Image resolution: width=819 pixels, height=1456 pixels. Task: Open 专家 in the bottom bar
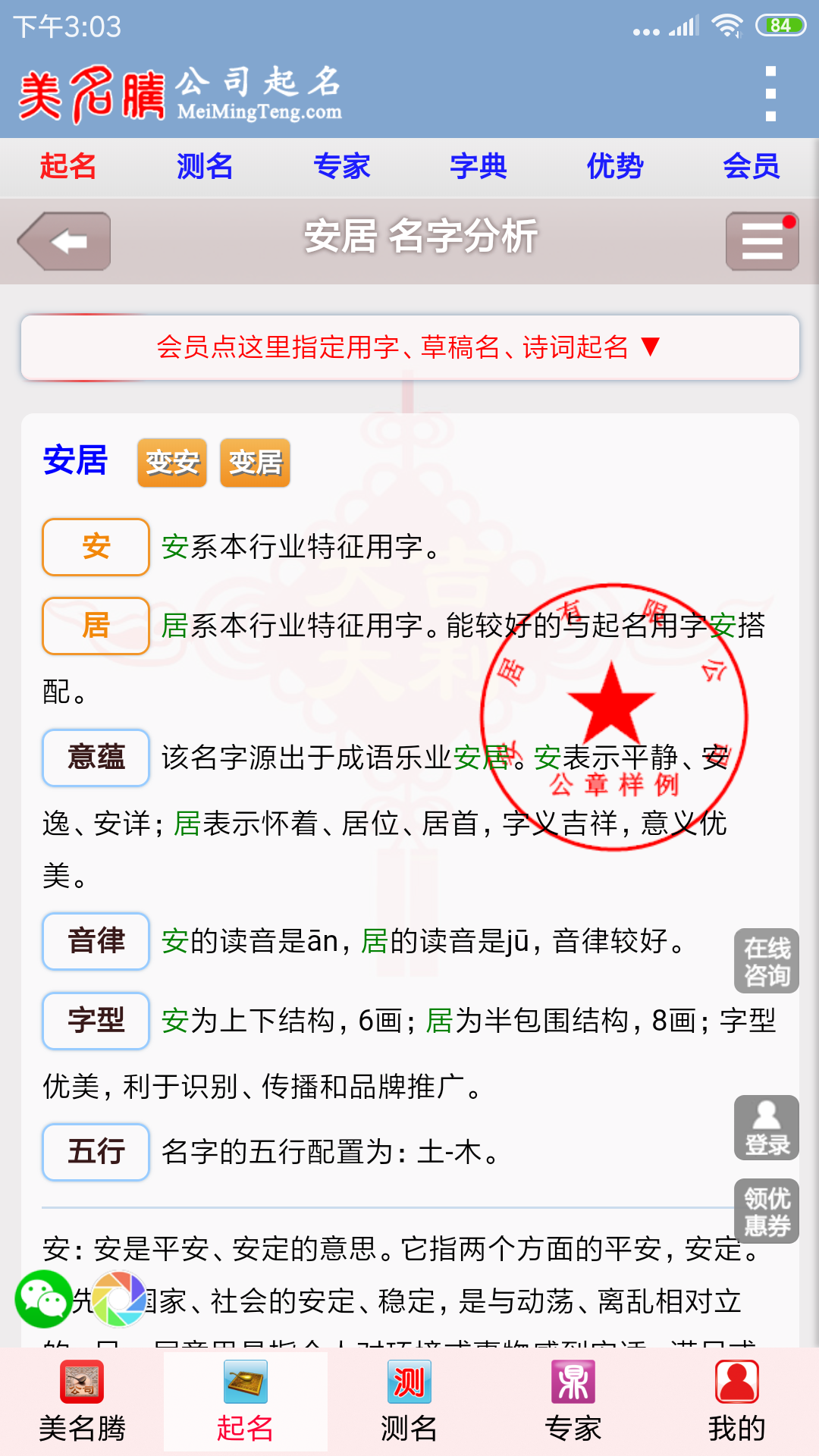coord(573,1402)
